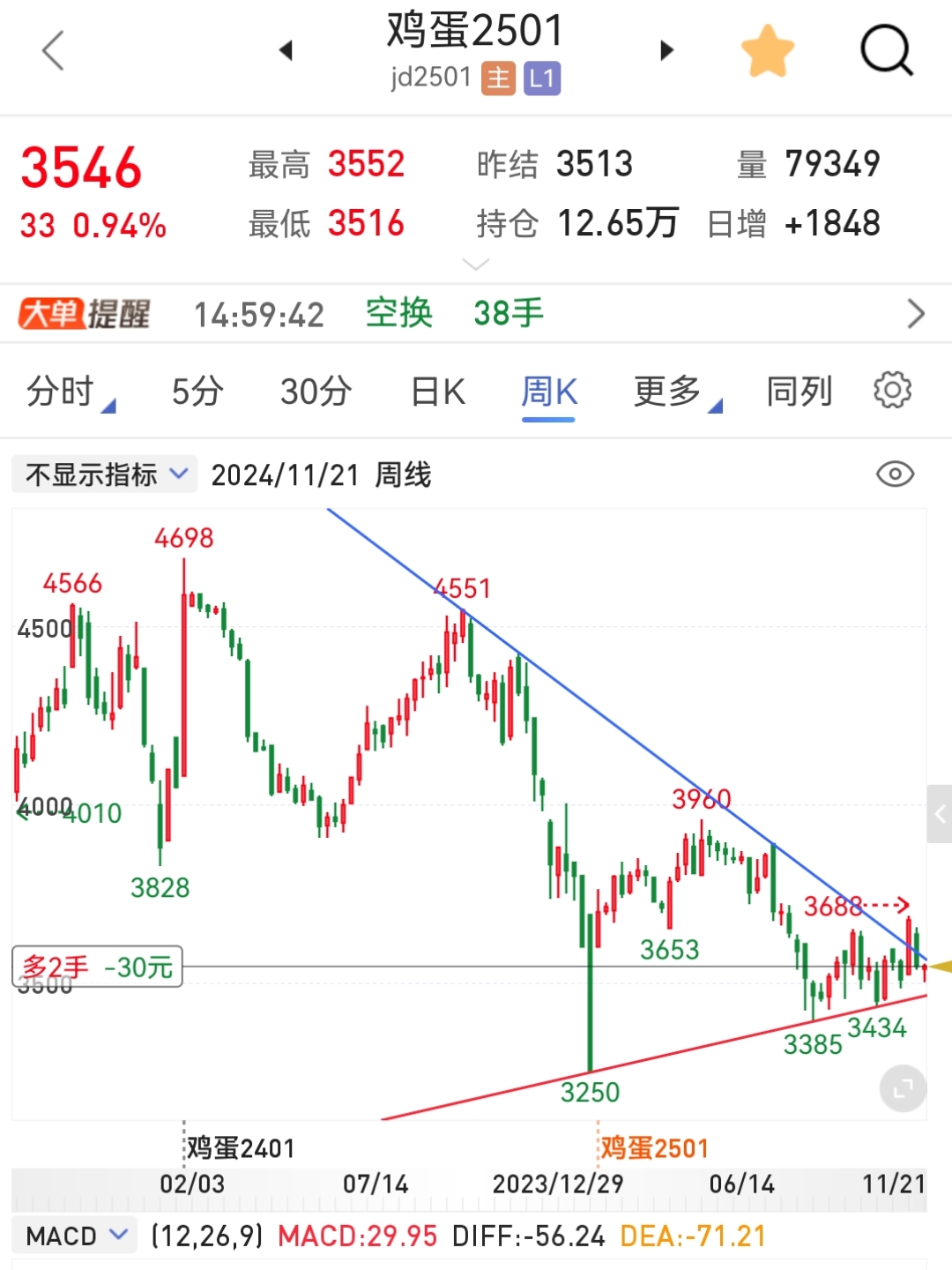Open the side panel arrow handle
The height and width of the screenshot is (1270, 952).
pos(940,814)
